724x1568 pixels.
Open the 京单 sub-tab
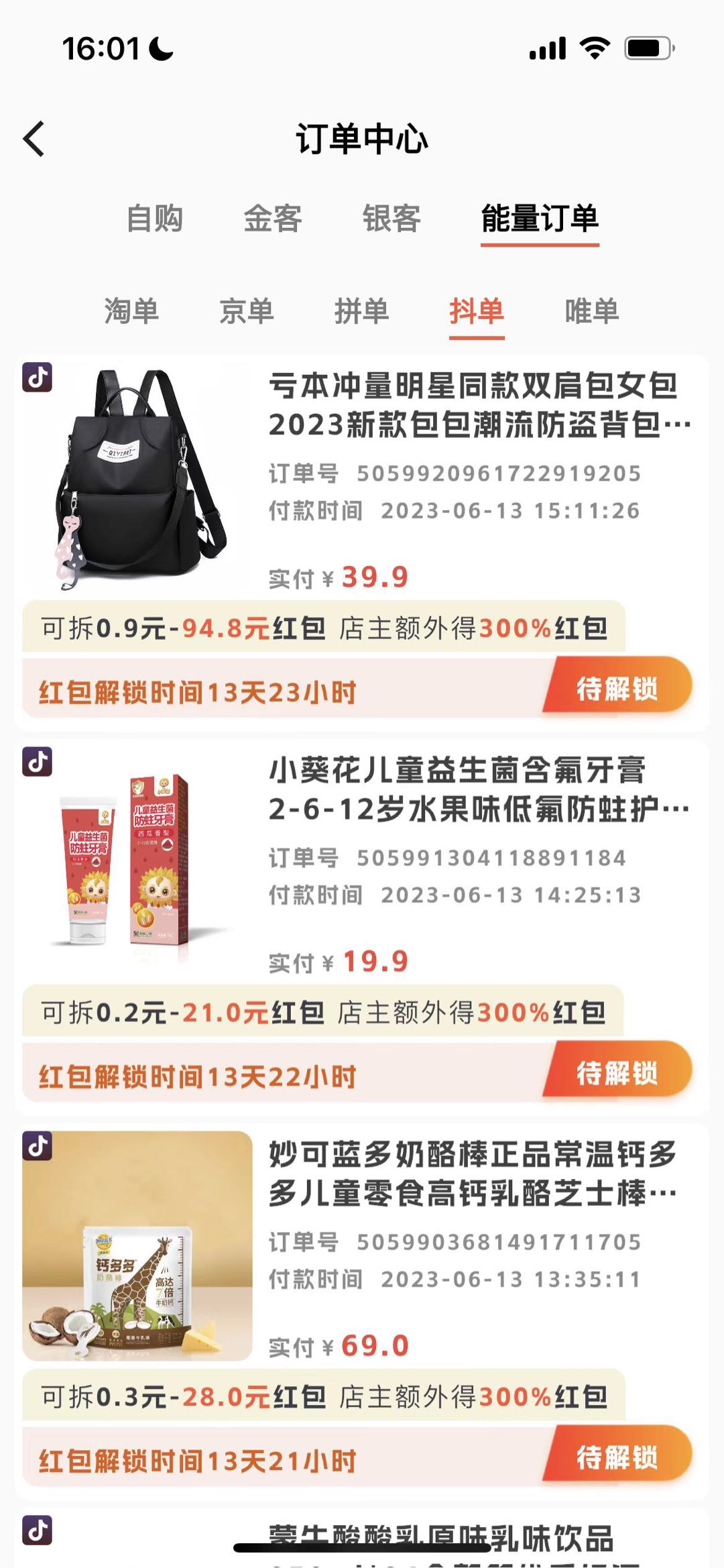click(247, 311)
